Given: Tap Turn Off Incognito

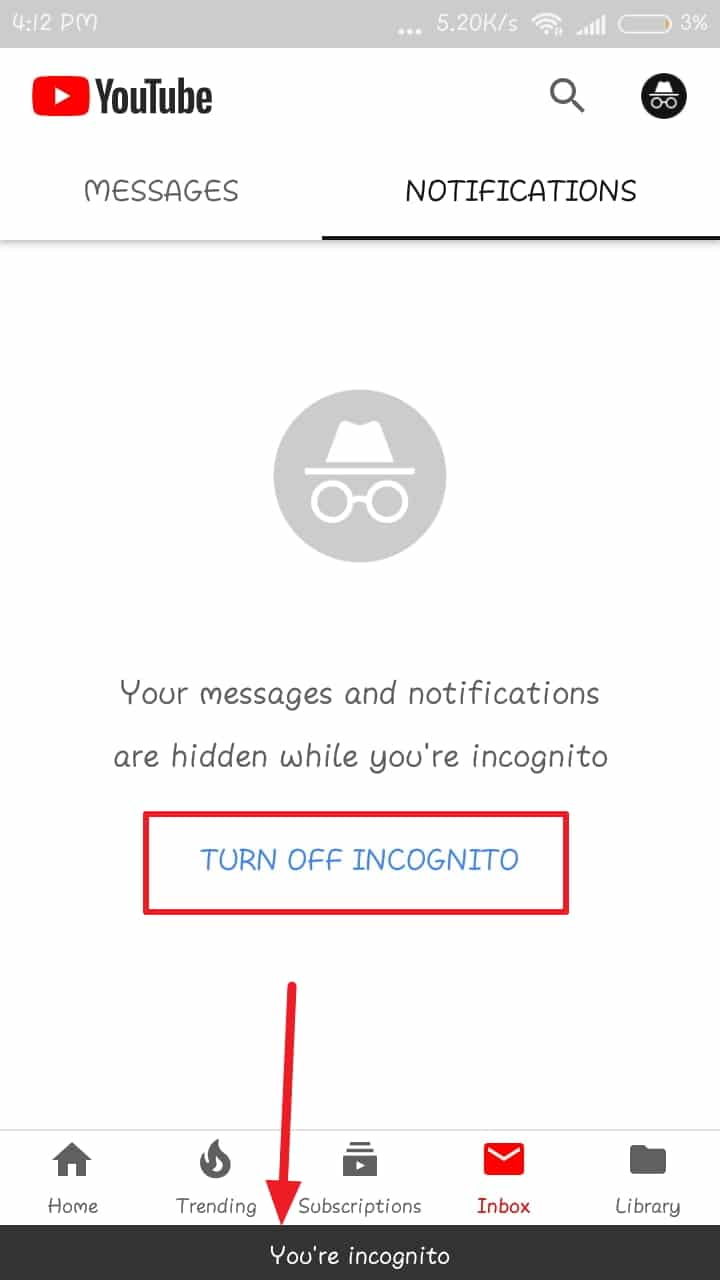Looking at the screenshot, I should coord(358,860).
